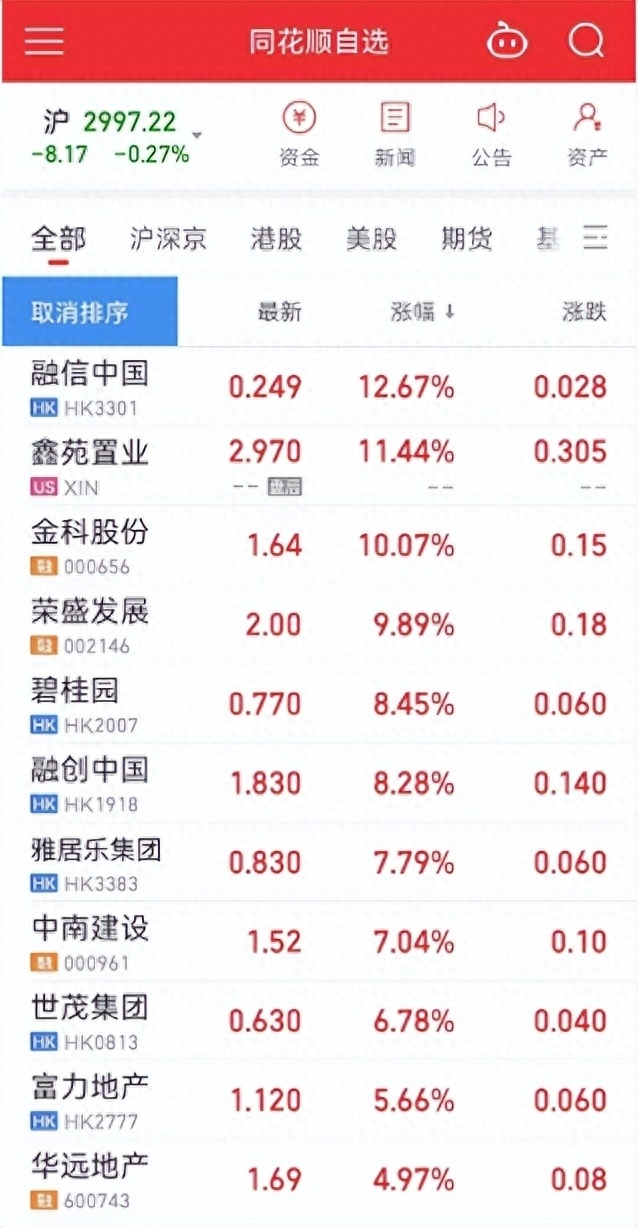Tap the search magnifier icon

586,41
